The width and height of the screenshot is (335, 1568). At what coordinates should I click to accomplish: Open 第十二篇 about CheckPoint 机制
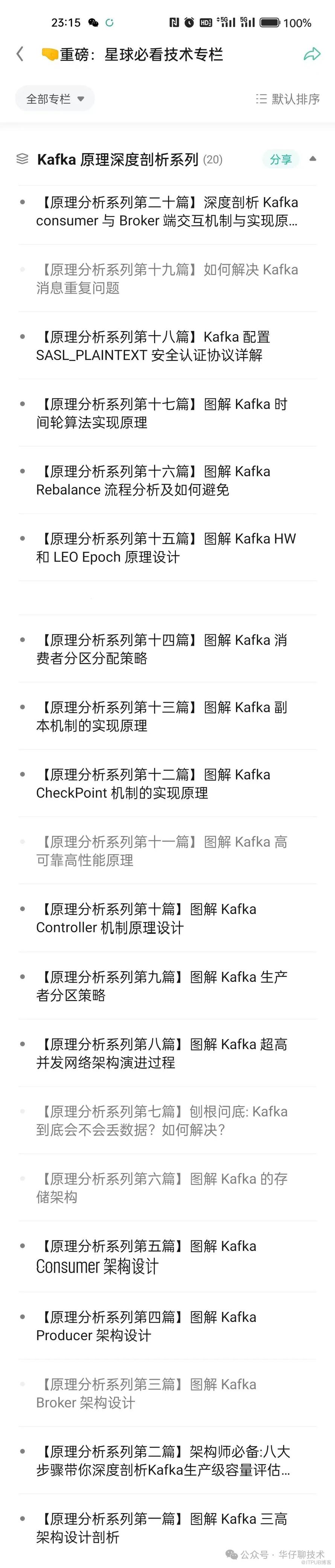152,783
